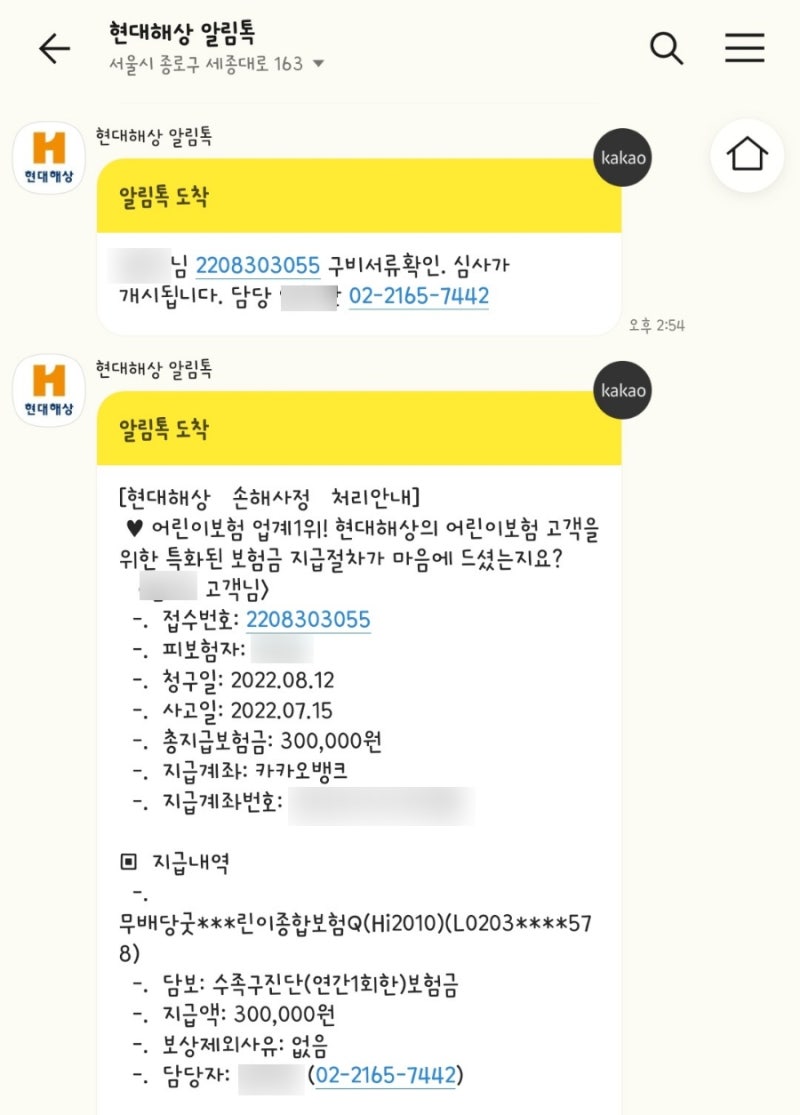
Task: Go back using the arrow icon
Action: (54, 49)
